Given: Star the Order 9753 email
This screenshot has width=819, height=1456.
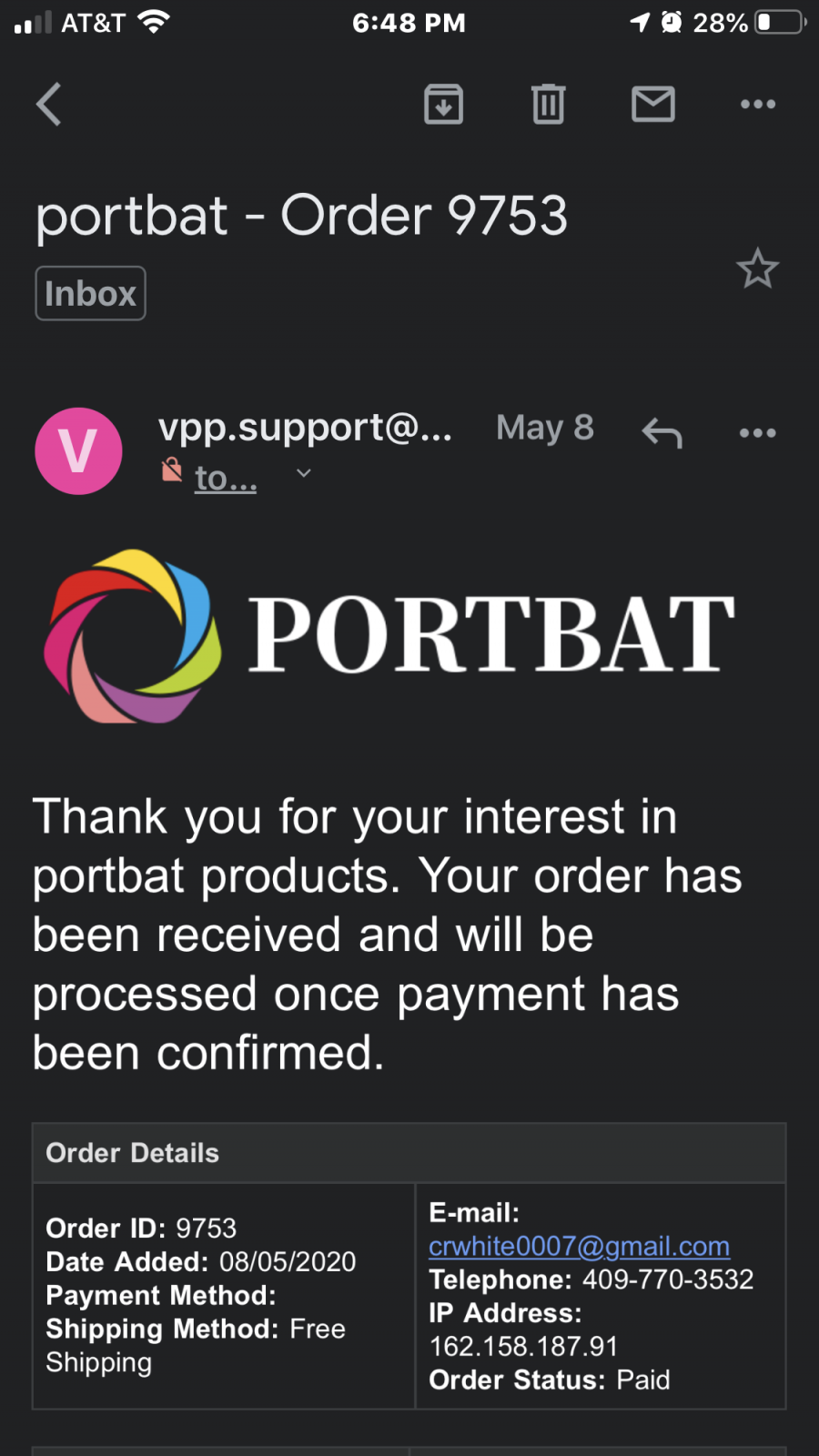Looking at the screenshot, I should coord(757,268).
